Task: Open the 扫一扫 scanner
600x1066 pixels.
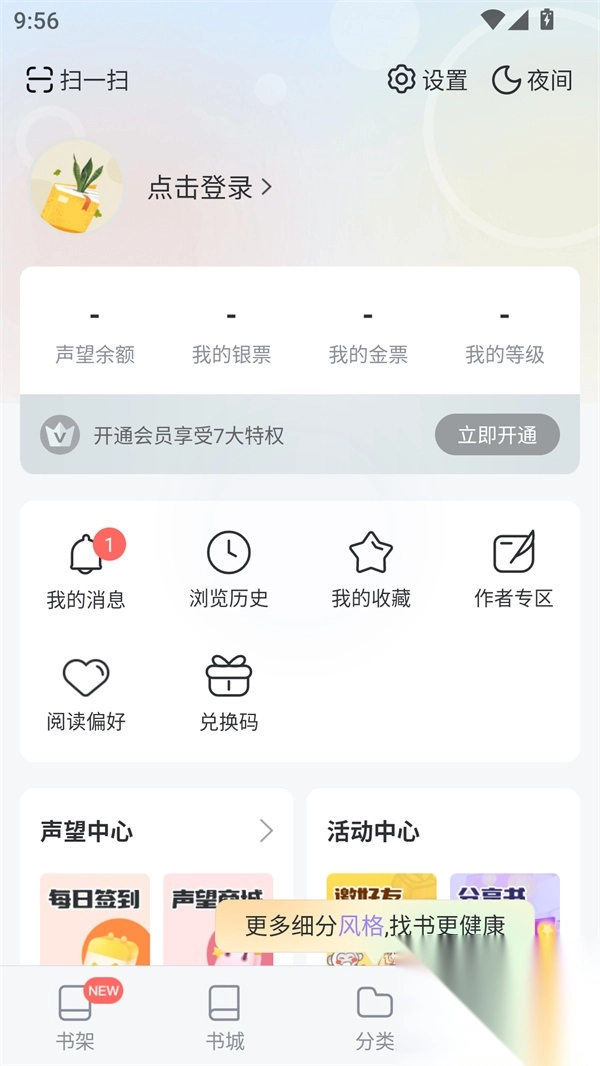Action: (77, 80)
